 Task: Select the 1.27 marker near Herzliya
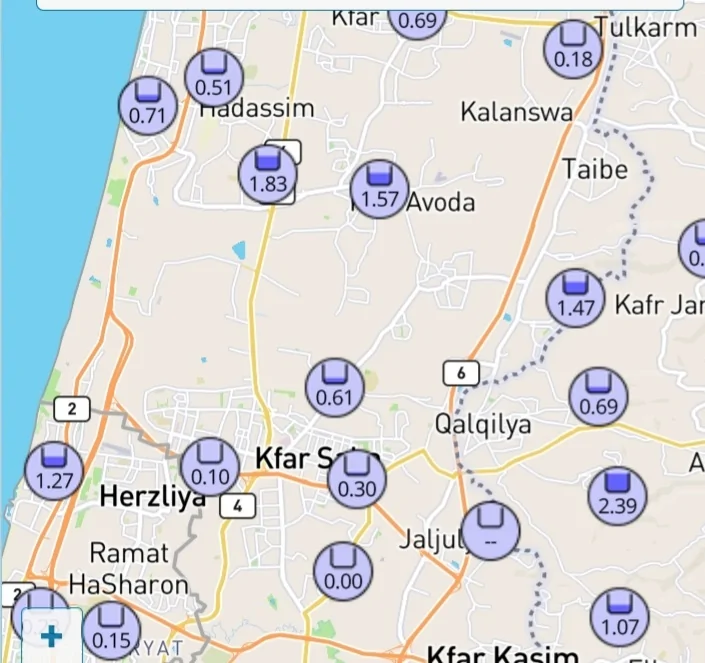point(54,470)
